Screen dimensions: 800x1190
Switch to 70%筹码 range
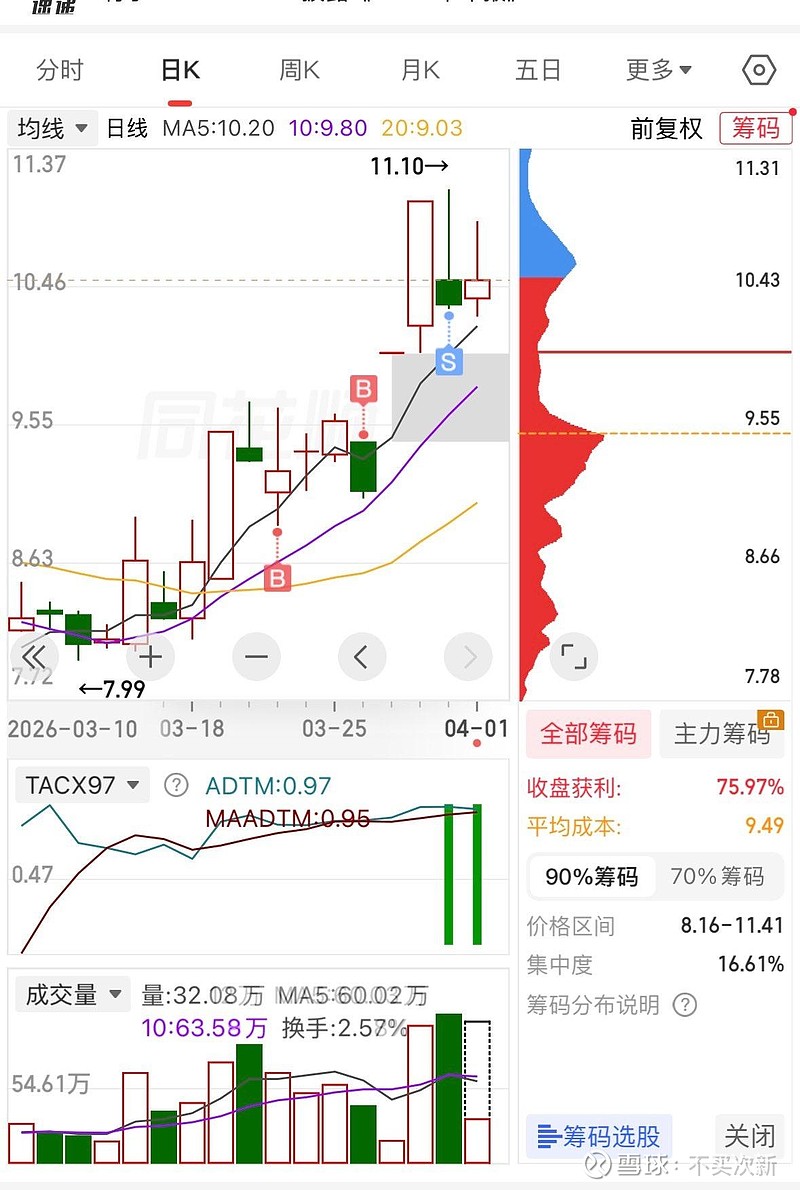716,877
